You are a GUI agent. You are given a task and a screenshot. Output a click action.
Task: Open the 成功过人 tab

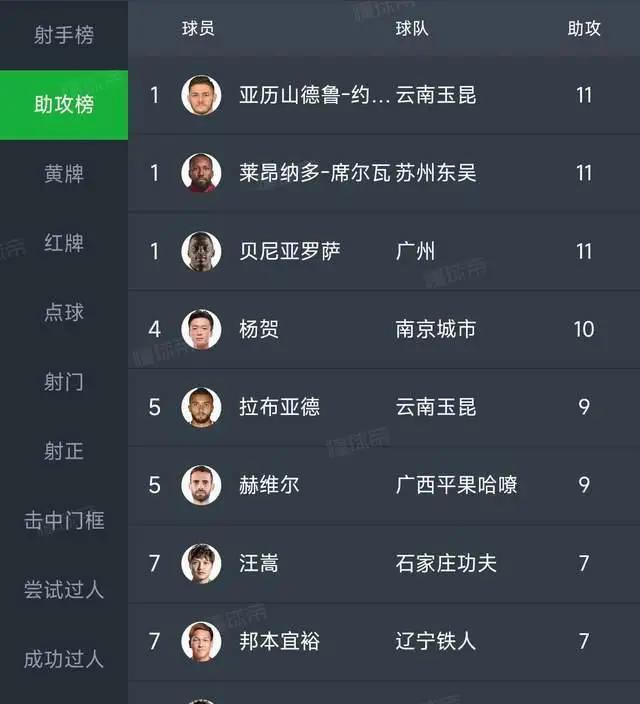[64, 660]
